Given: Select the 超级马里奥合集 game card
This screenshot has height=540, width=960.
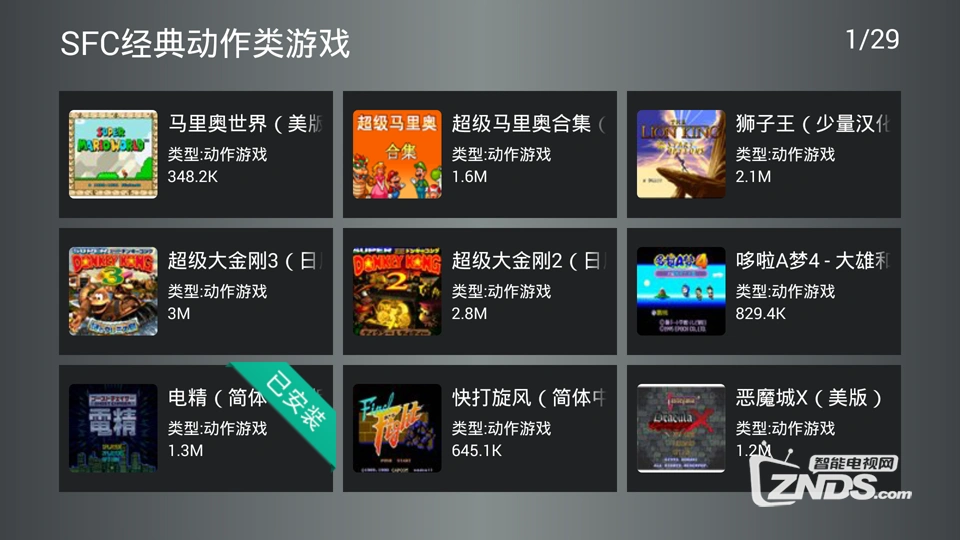Looking at the screenshot, I should point(479,154).
